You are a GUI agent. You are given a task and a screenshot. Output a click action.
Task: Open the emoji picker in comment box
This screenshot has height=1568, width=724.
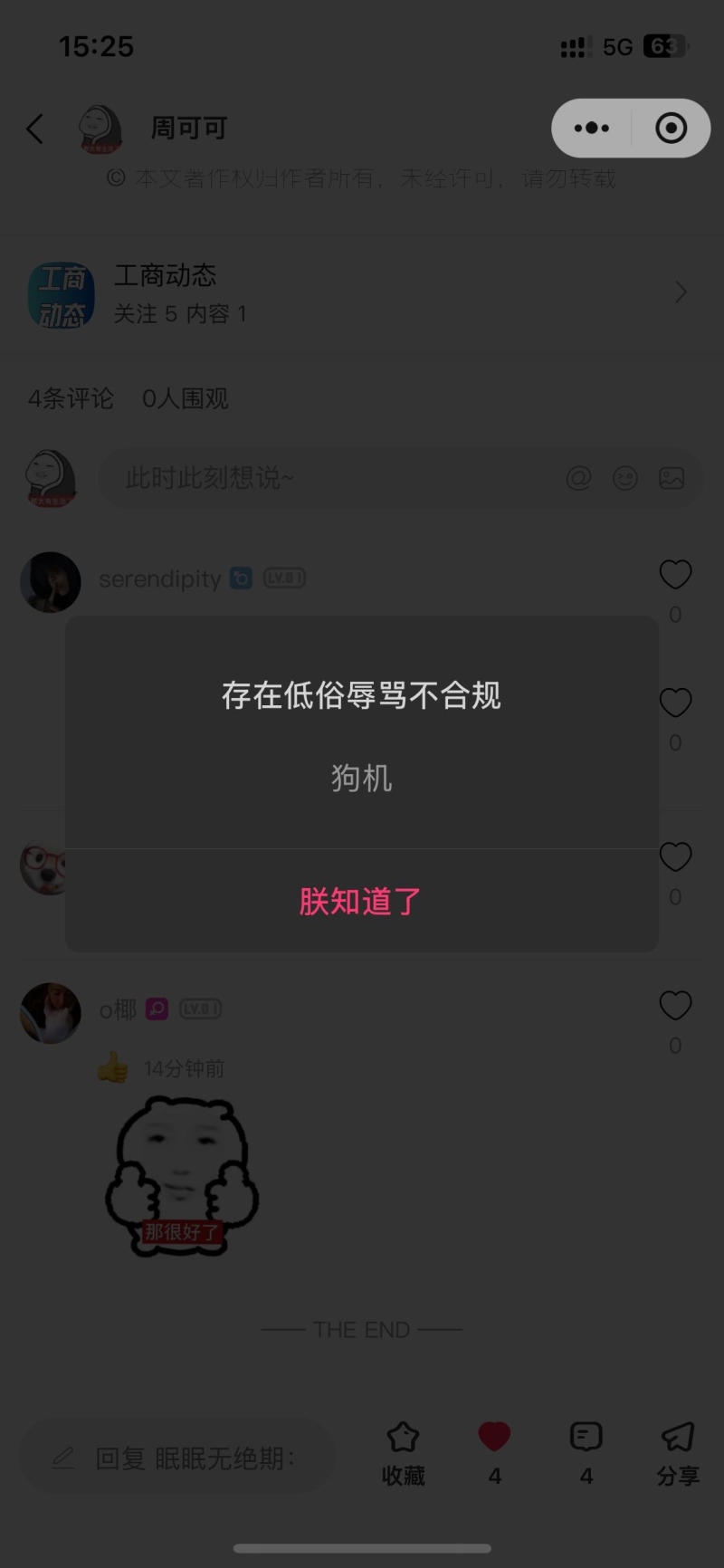625,478
